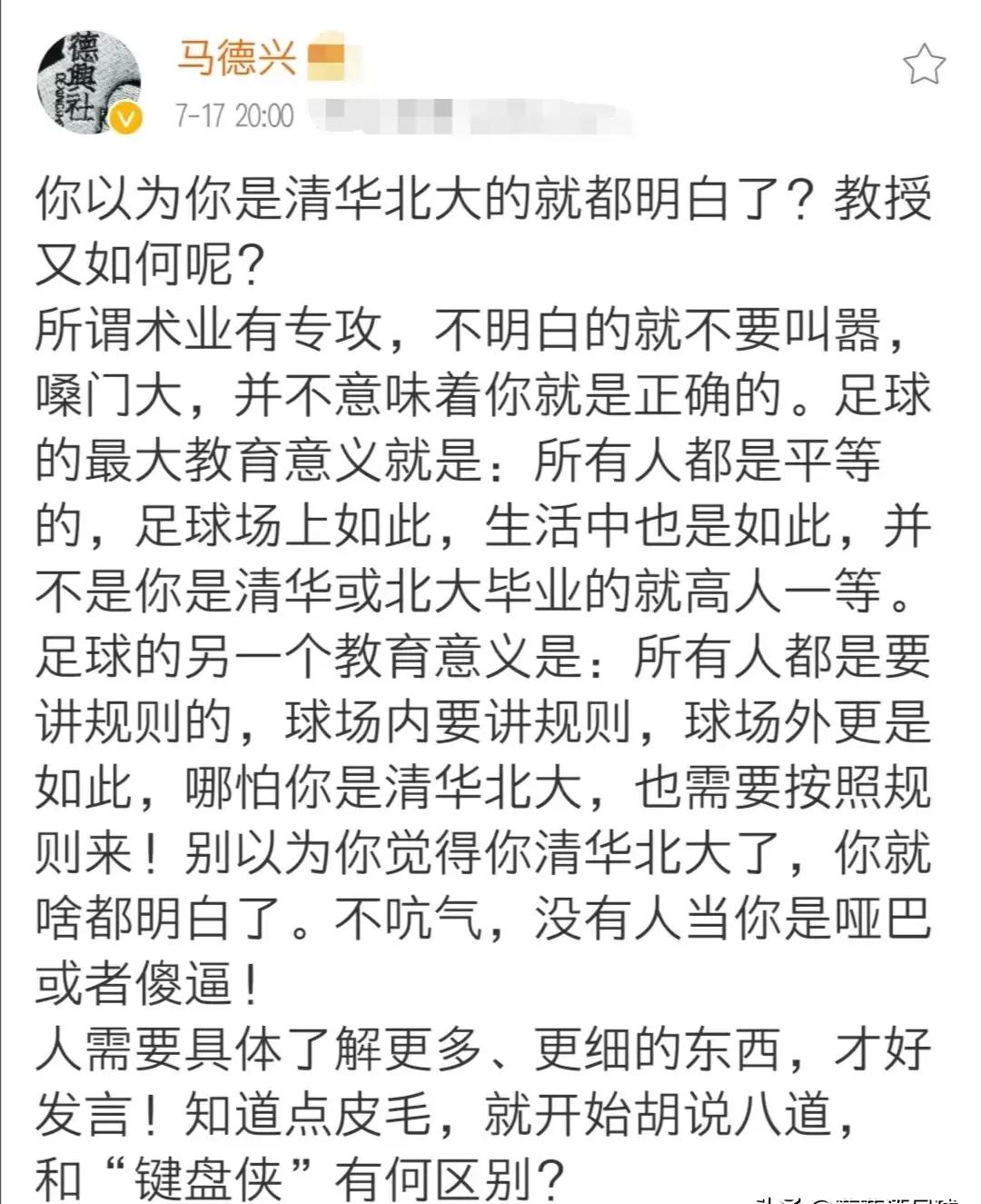This screenshot has height=1204, width=981.
Task: Click the 德兴社 logo inside the avatar
Action: pos(86,77)
